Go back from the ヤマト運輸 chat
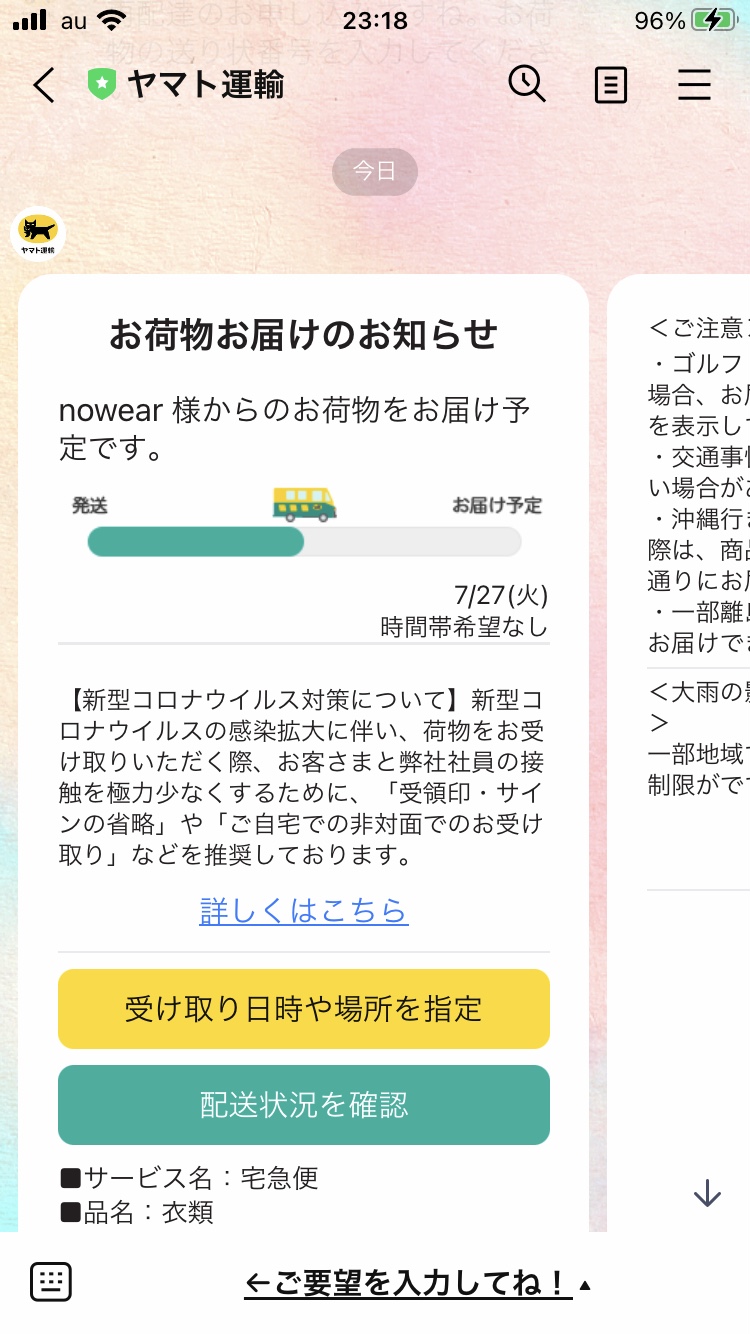750x1334 pixels. click(x=44, y=86)
